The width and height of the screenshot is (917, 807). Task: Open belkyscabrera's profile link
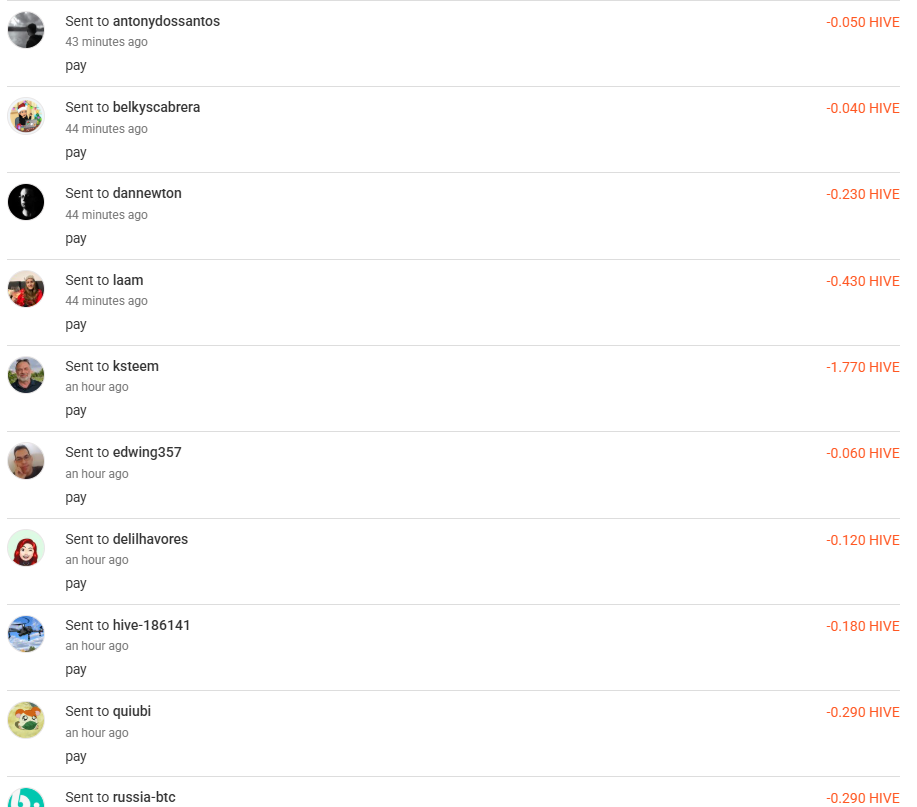point(156,107)
